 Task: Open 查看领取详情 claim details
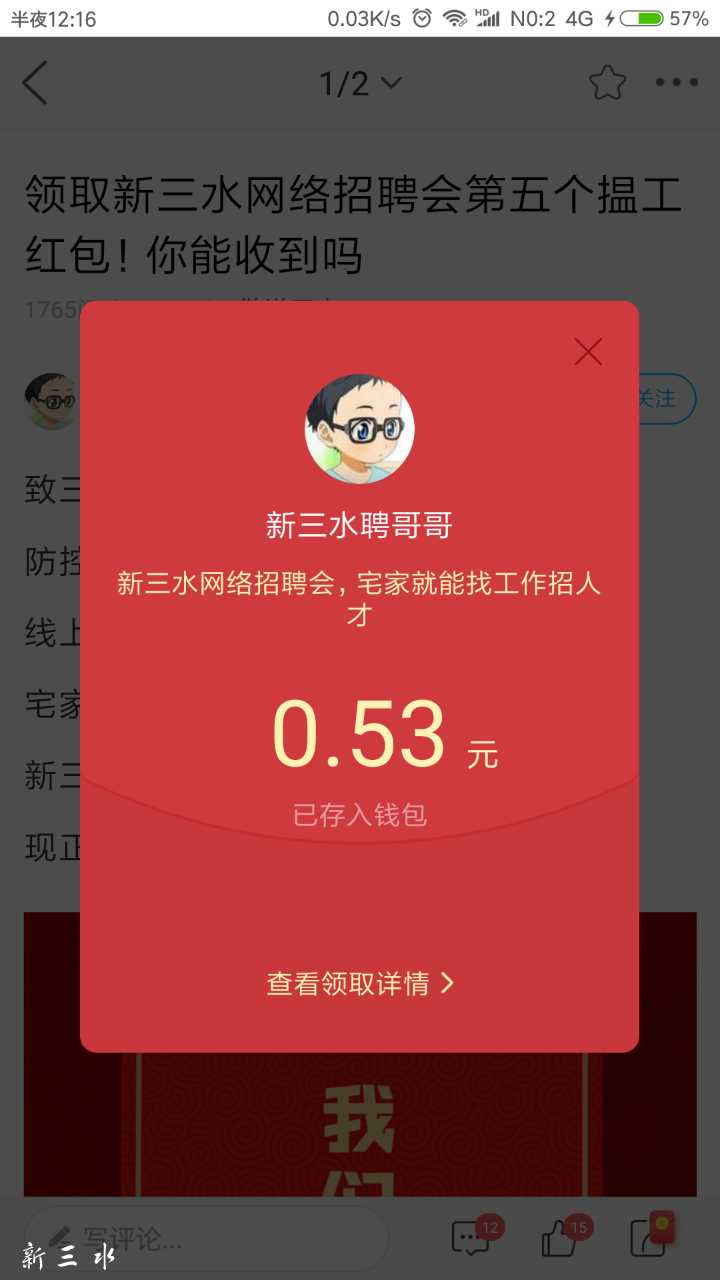point(360,984)
